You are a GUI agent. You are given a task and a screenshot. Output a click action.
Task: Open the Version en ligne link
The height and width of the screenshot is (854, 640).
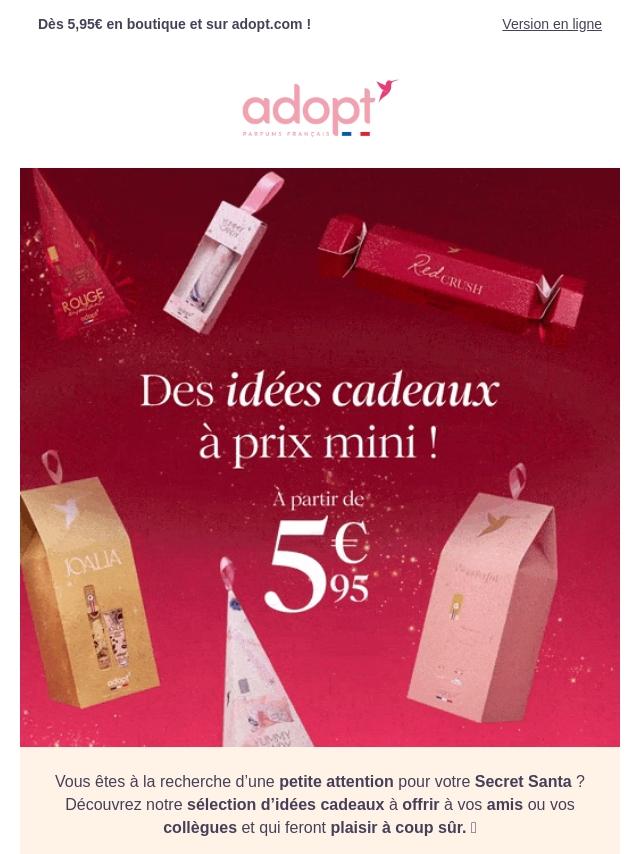(x=551, y=24)
